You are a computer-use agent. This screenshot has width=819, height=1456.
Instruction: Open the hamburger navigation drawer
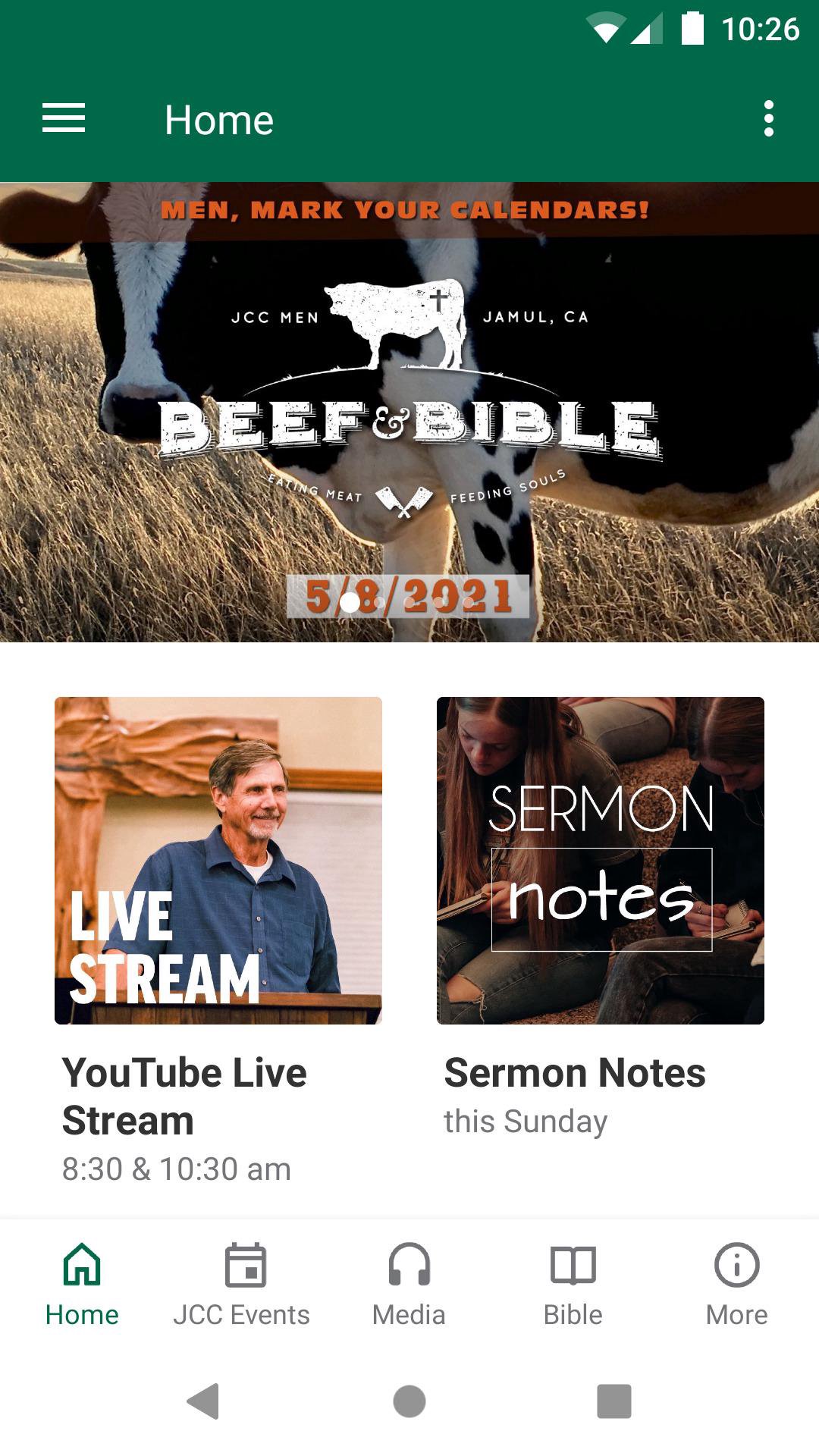click(64, 119)
